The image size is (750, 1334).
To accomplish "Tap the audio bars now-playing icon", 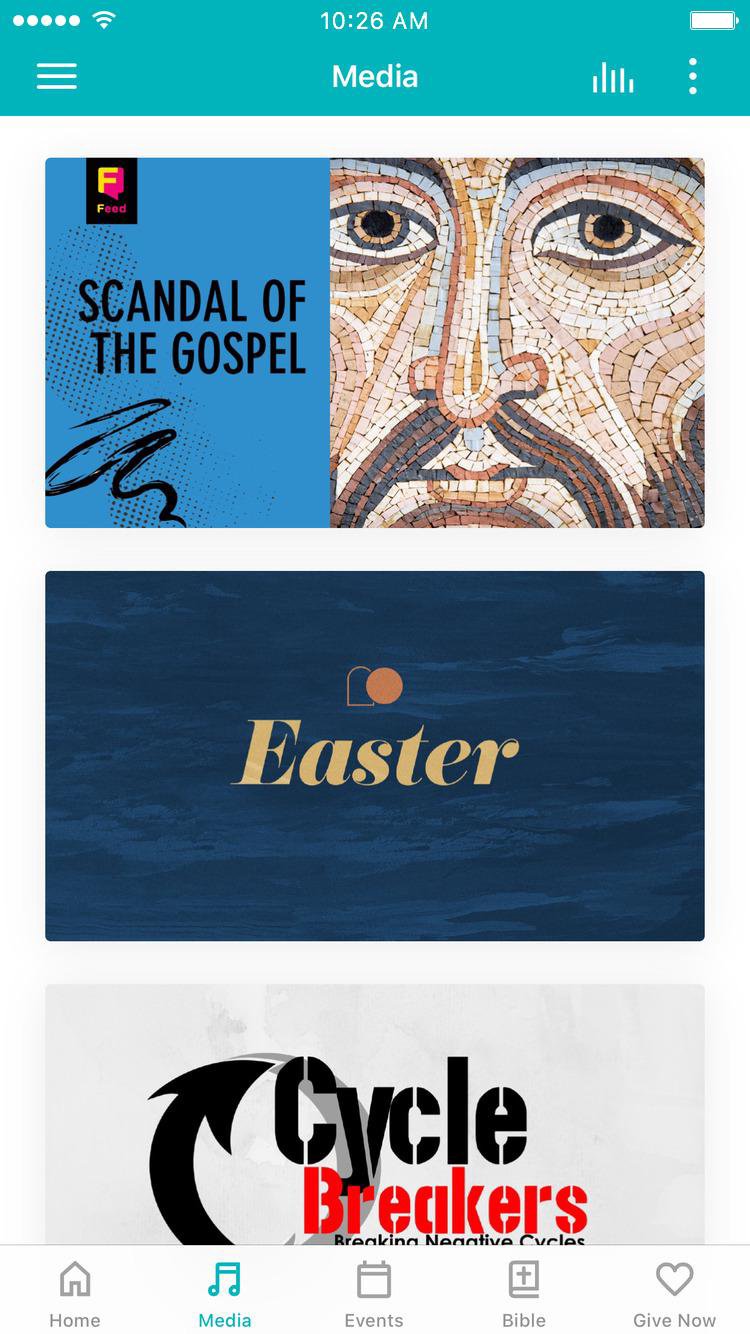I will (612, 77).
